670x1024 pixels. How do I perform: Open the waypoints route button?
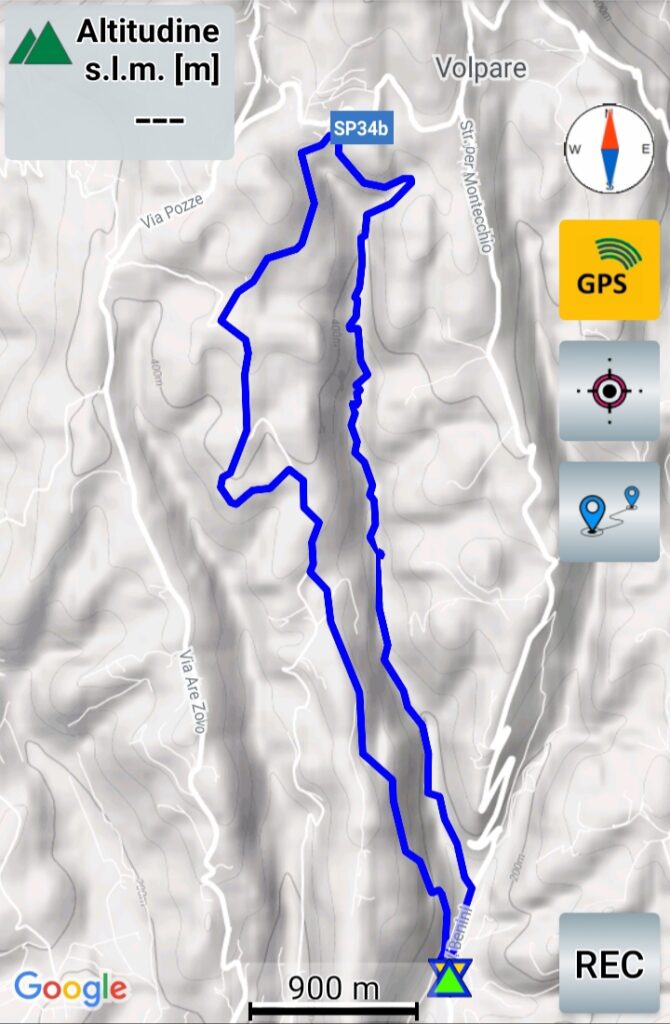pos(609,512)
